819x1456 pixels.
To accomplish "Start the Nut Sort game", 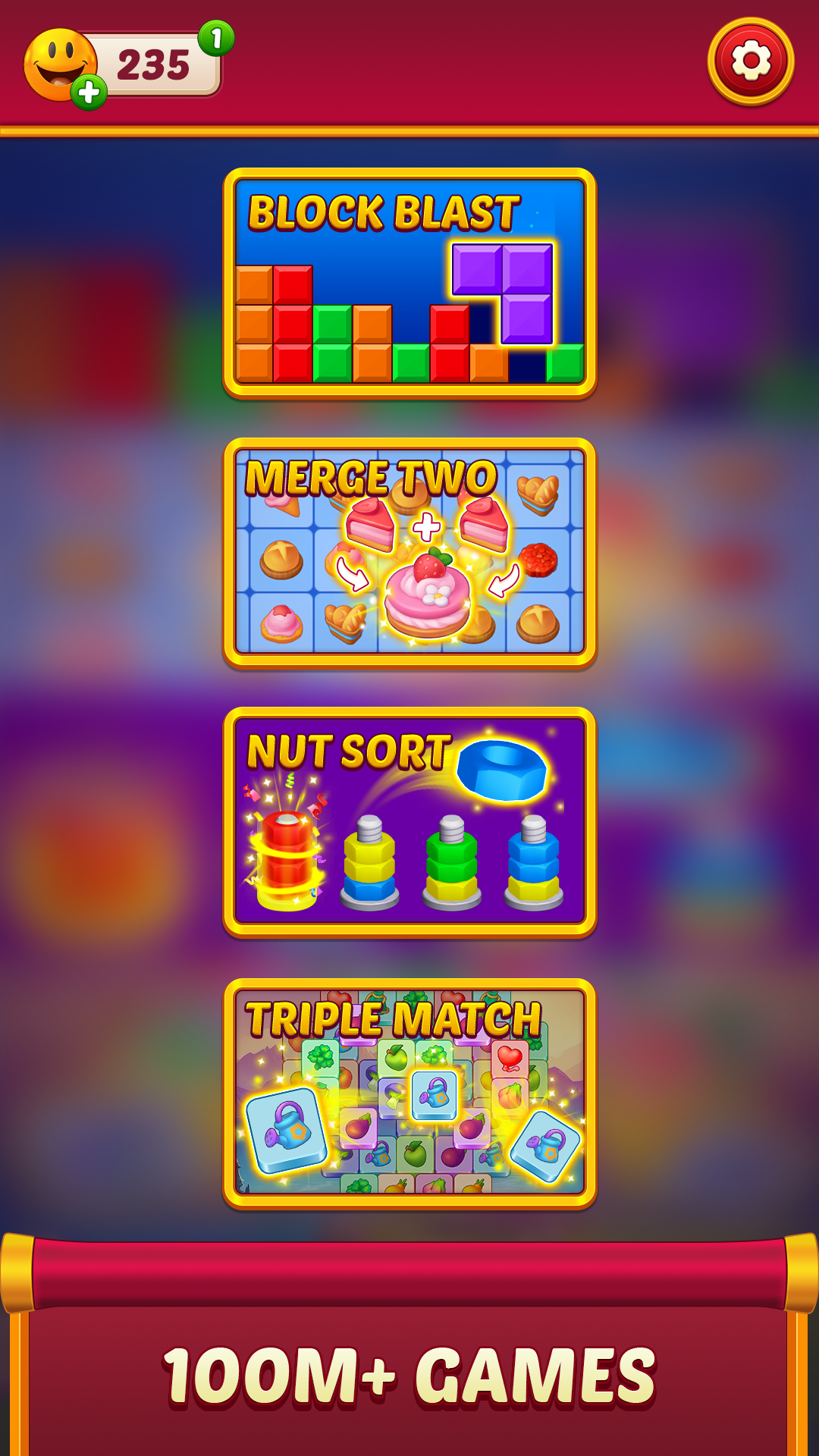I will tap(409, 822).
